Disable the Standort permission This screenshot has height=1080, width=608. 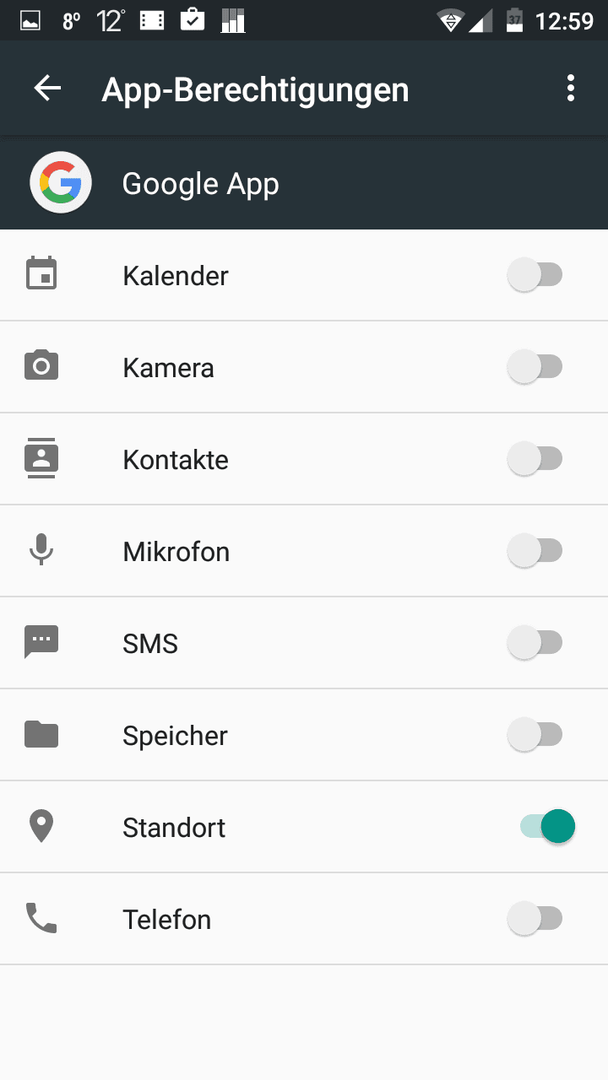click(547, 827)
